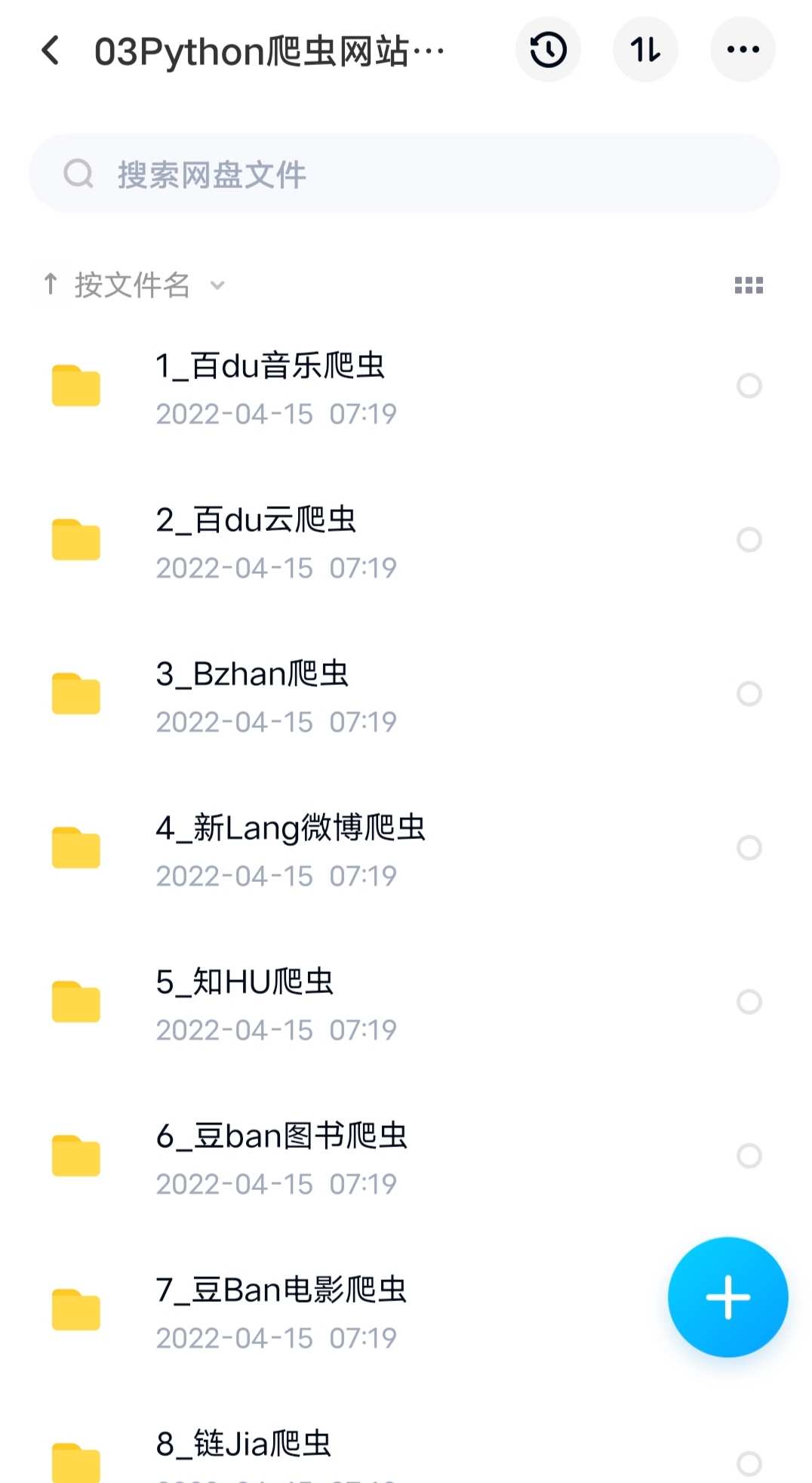Tap the back arrow to return
The image size is (812, 1483).
50,48
